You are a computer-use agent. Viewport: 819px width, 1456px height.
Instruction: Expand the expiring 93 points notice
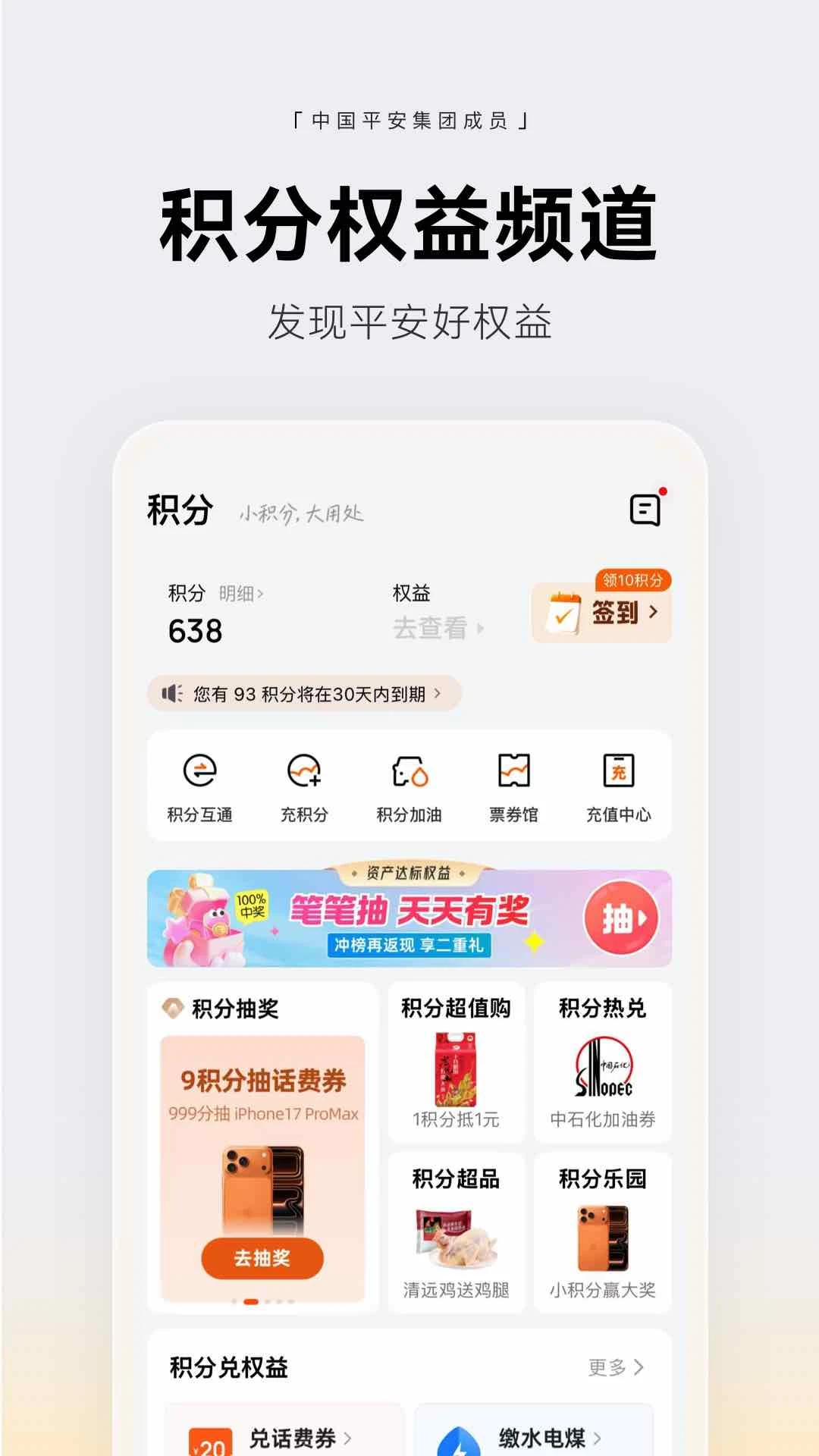(x=303, y=694)
